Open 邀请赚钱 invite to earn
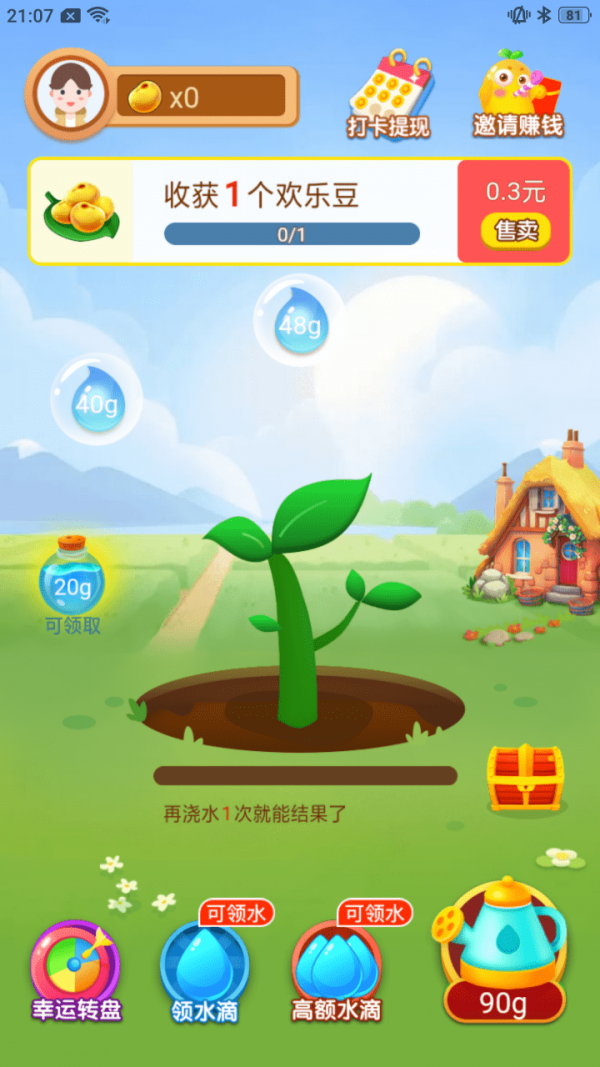 pyautogui.click(x=517, y=95)
